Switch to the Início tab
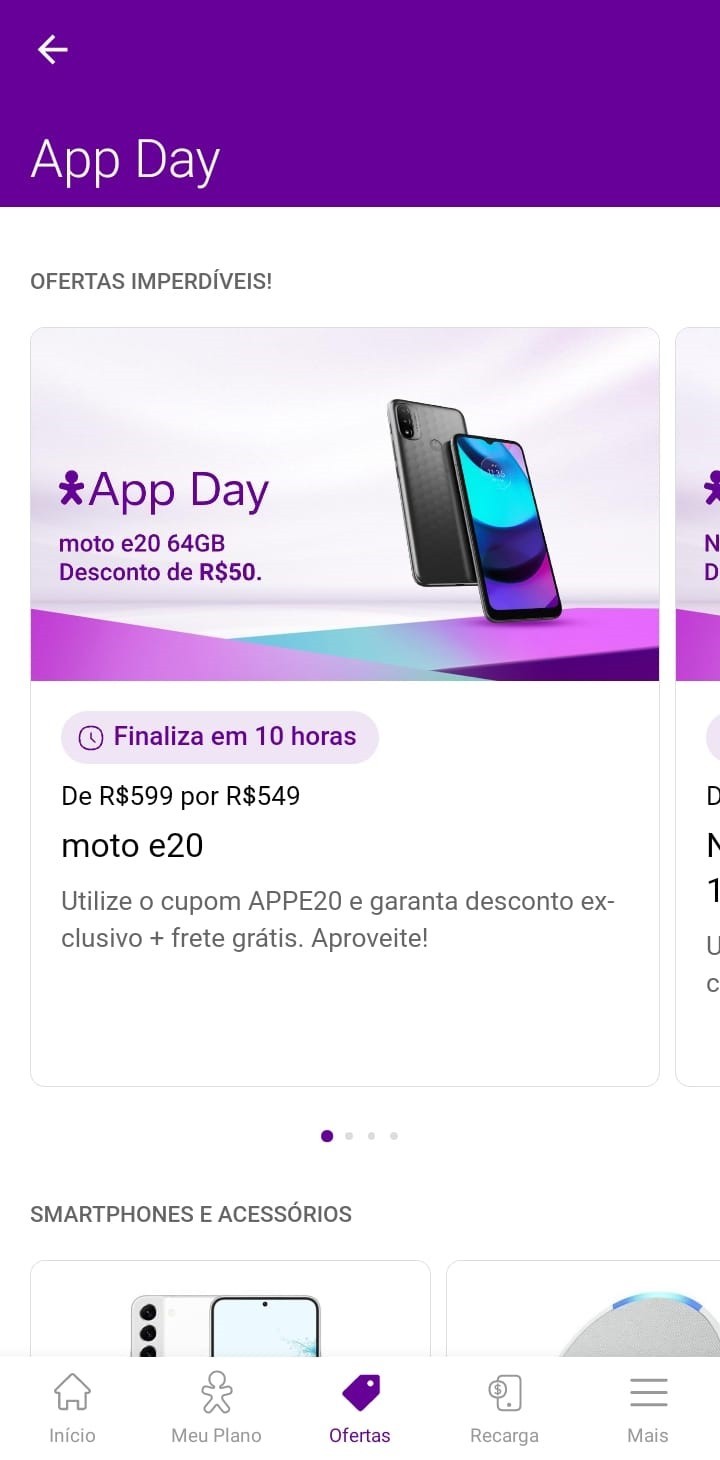 point(72,1408)
